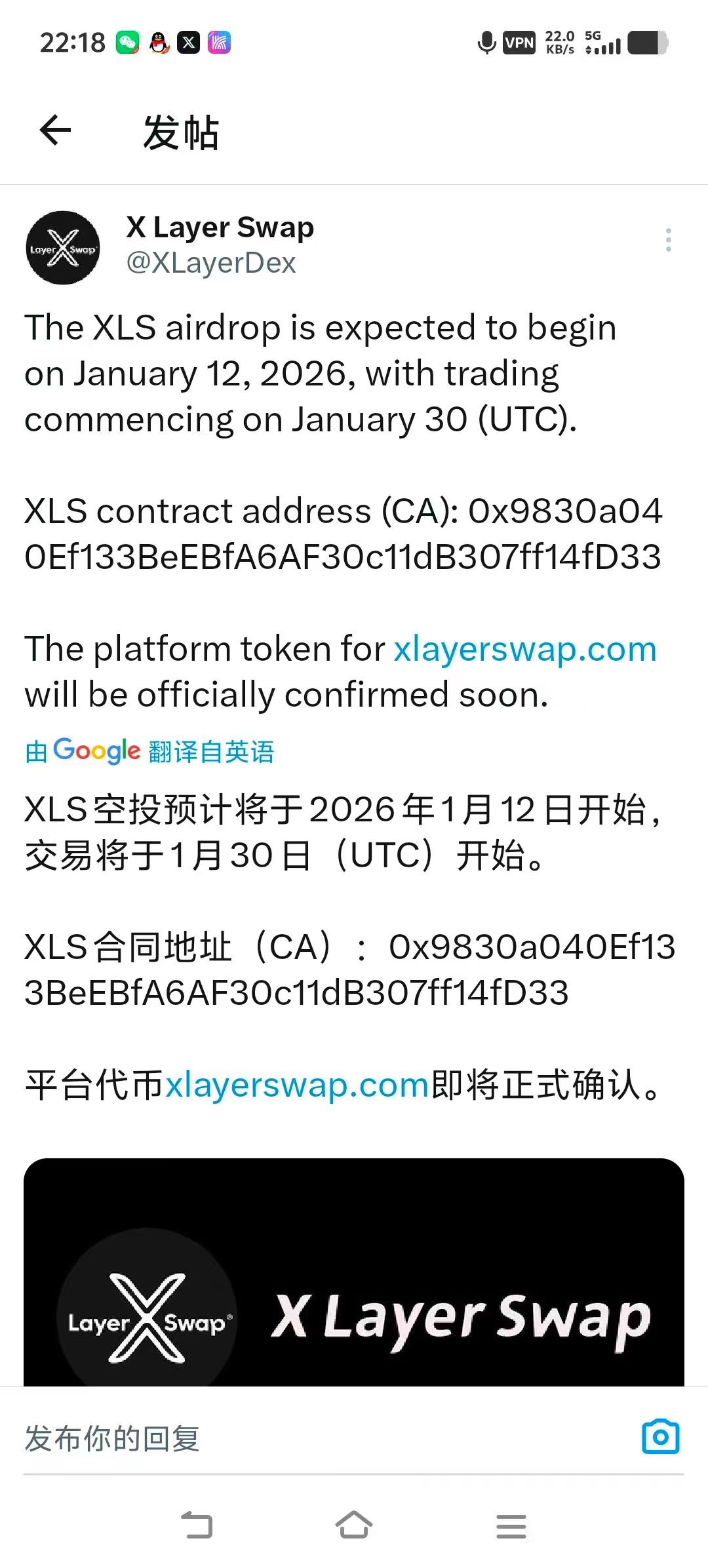Open xlayerswap.com link in English text
This screenshot has width=708, height=1568.
point(525,650)
